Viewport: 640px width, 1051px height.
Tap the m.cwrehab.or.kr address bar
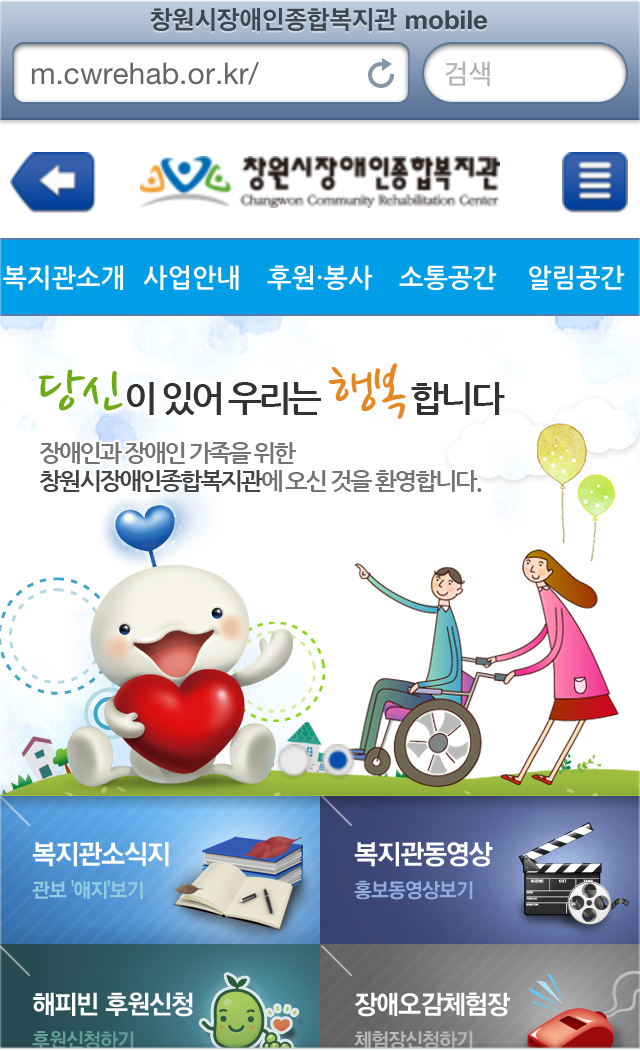tap(190, 74)
